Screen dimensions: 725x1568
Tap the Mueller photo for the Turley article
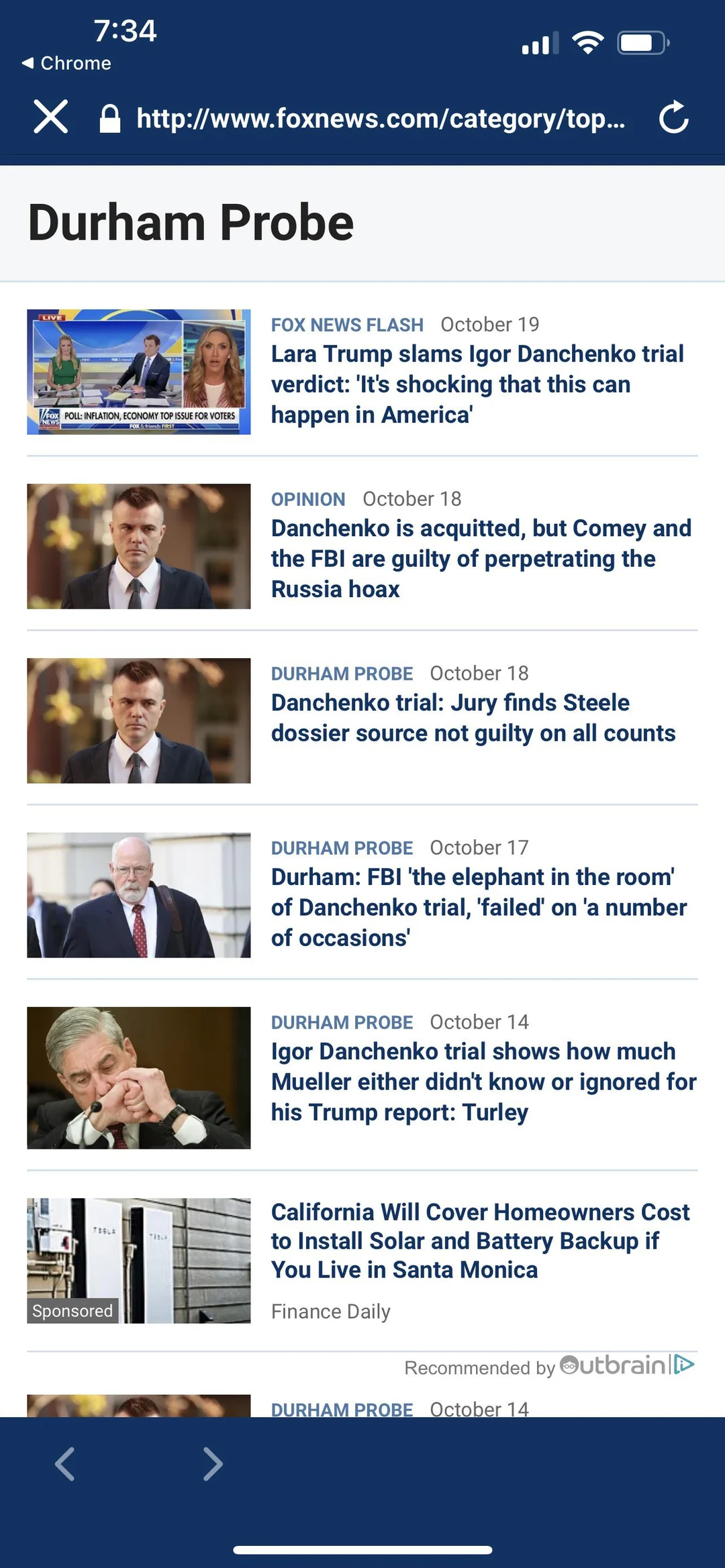point(138,1078)
